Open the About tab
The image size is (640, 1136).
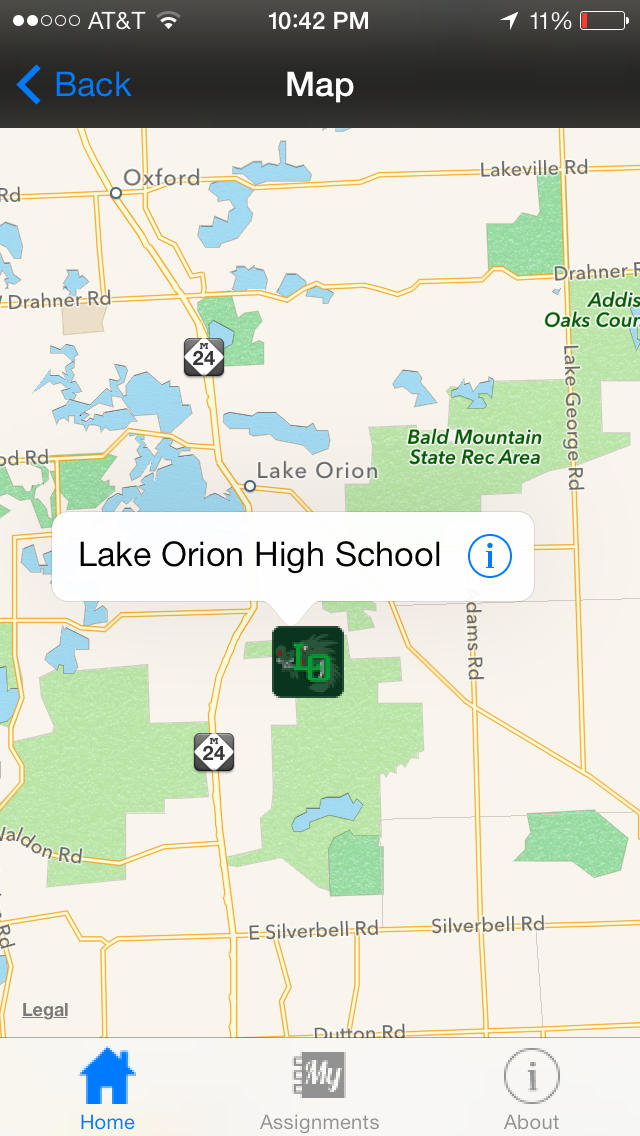(532, 1089)
